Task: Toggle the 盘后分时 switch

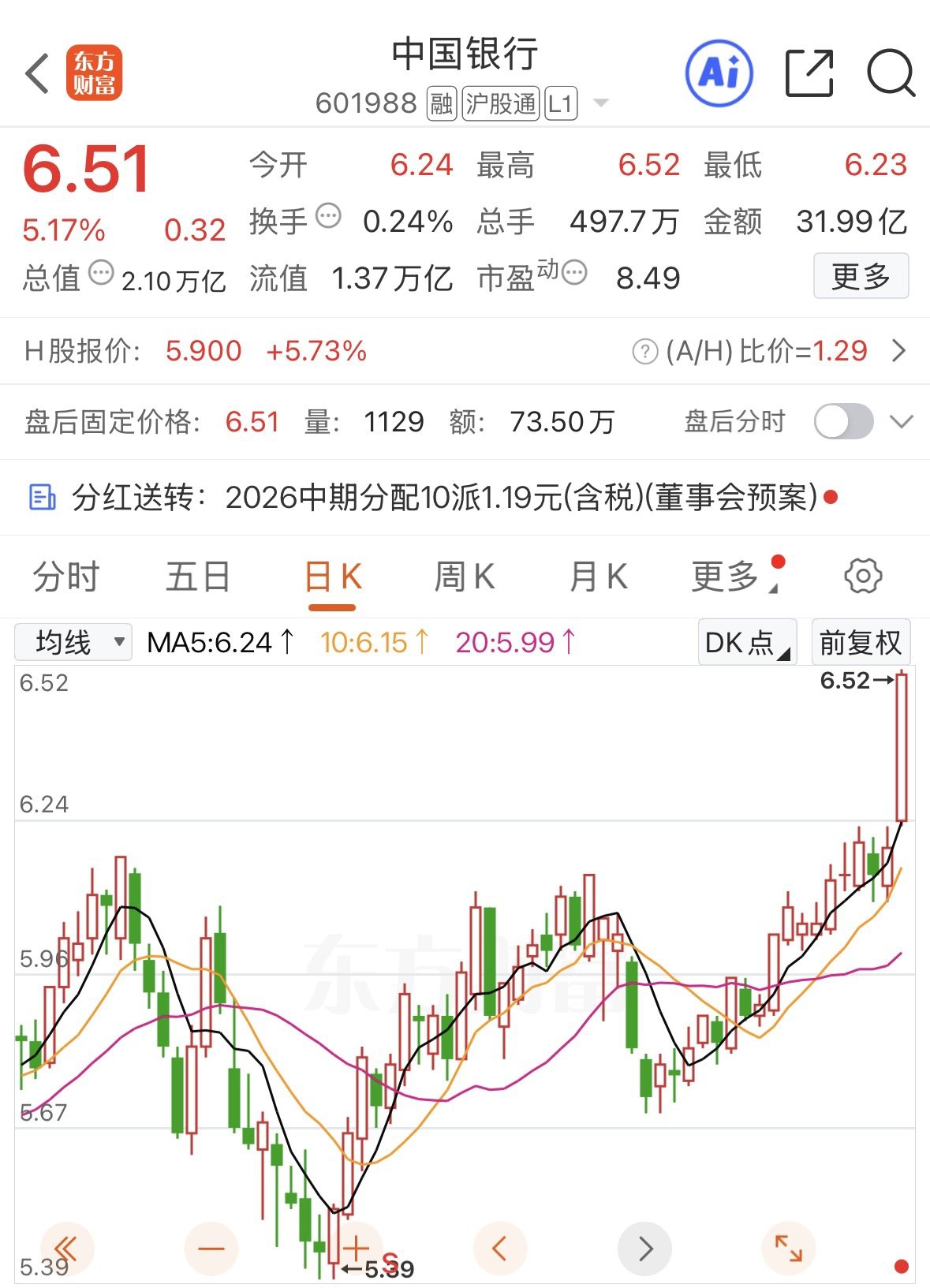Action: click(x=844, y=421)
